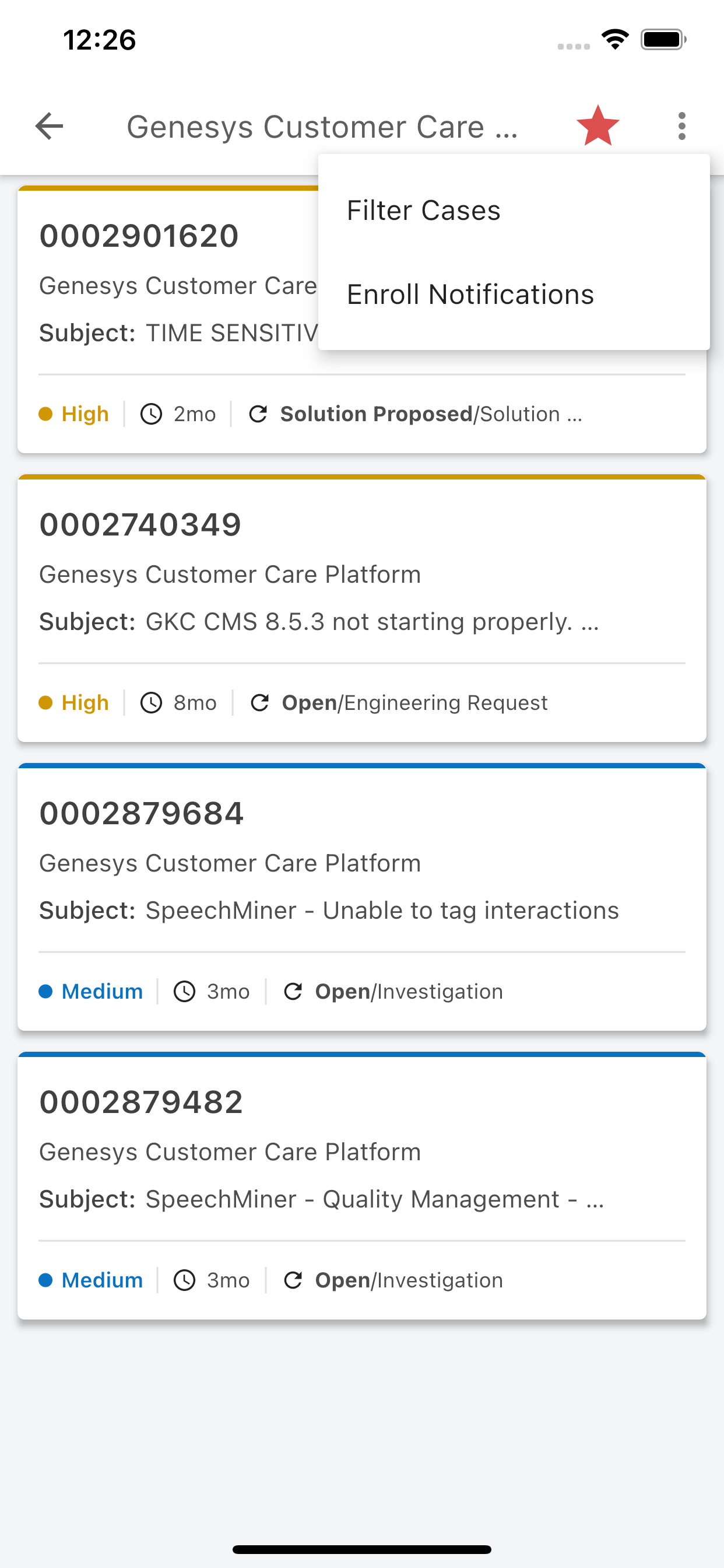Select Filter Cases from the menu
This screenshot has height=1568, width=724.
point(514,210)
